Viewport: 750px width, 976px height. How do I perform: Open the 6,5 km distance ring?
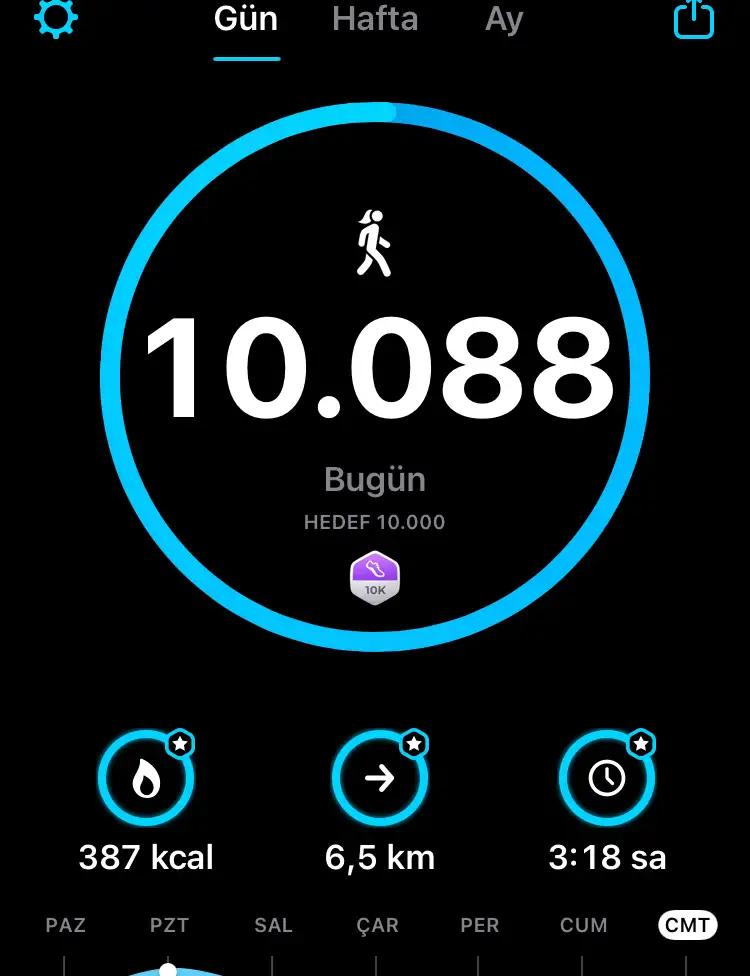[x=380, y=779]
